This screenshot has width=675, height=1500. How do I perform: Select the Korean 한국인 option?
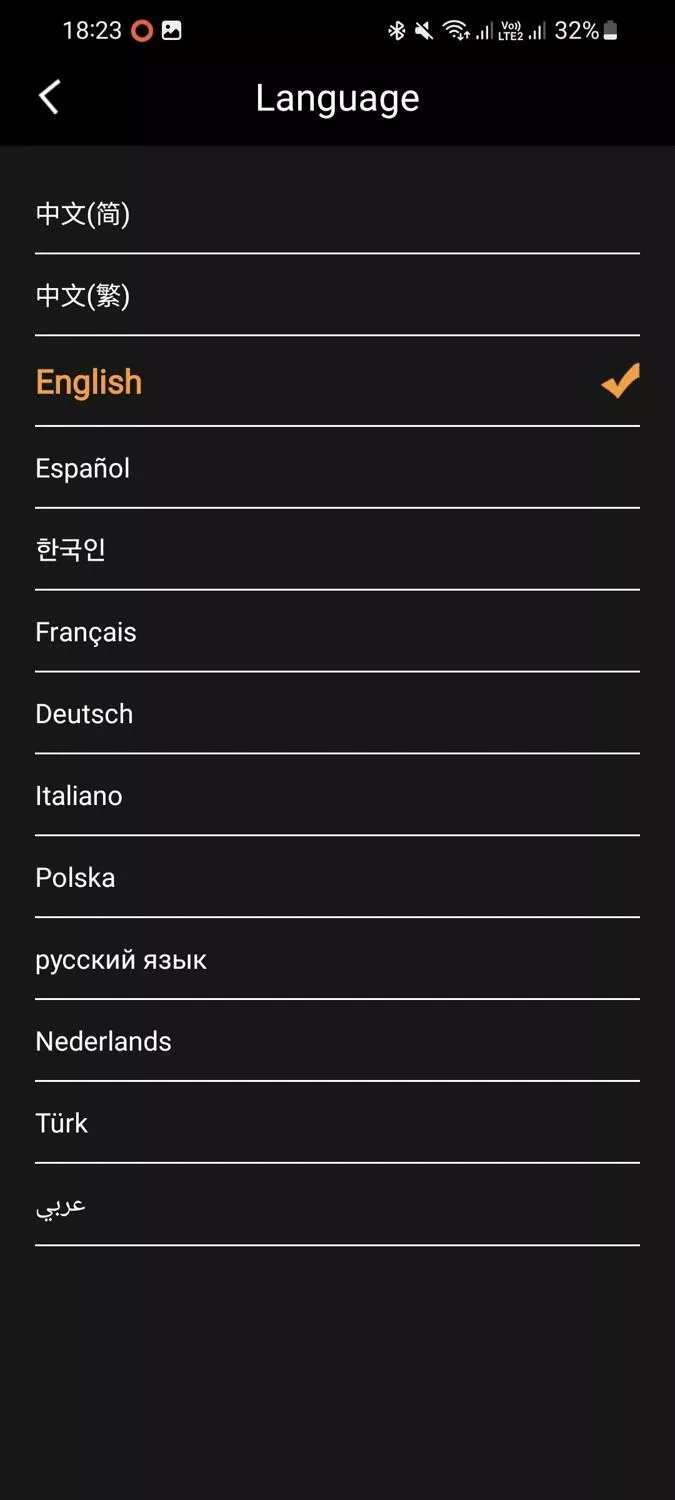pos(337,550)
